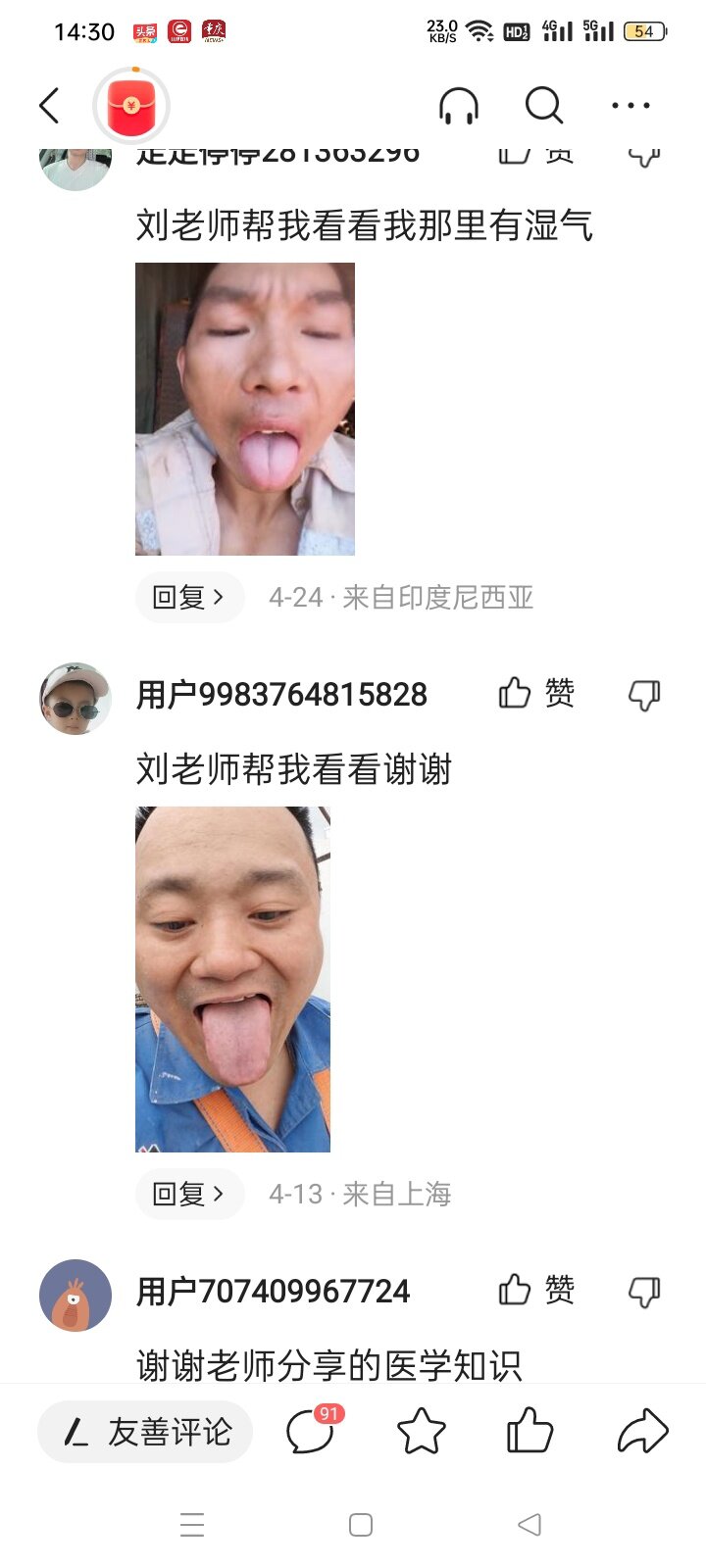Open the photo in the 4-24 comment
Image resolution: width=706 pixels, height=1568 pixels.
(x=245, y=409)
